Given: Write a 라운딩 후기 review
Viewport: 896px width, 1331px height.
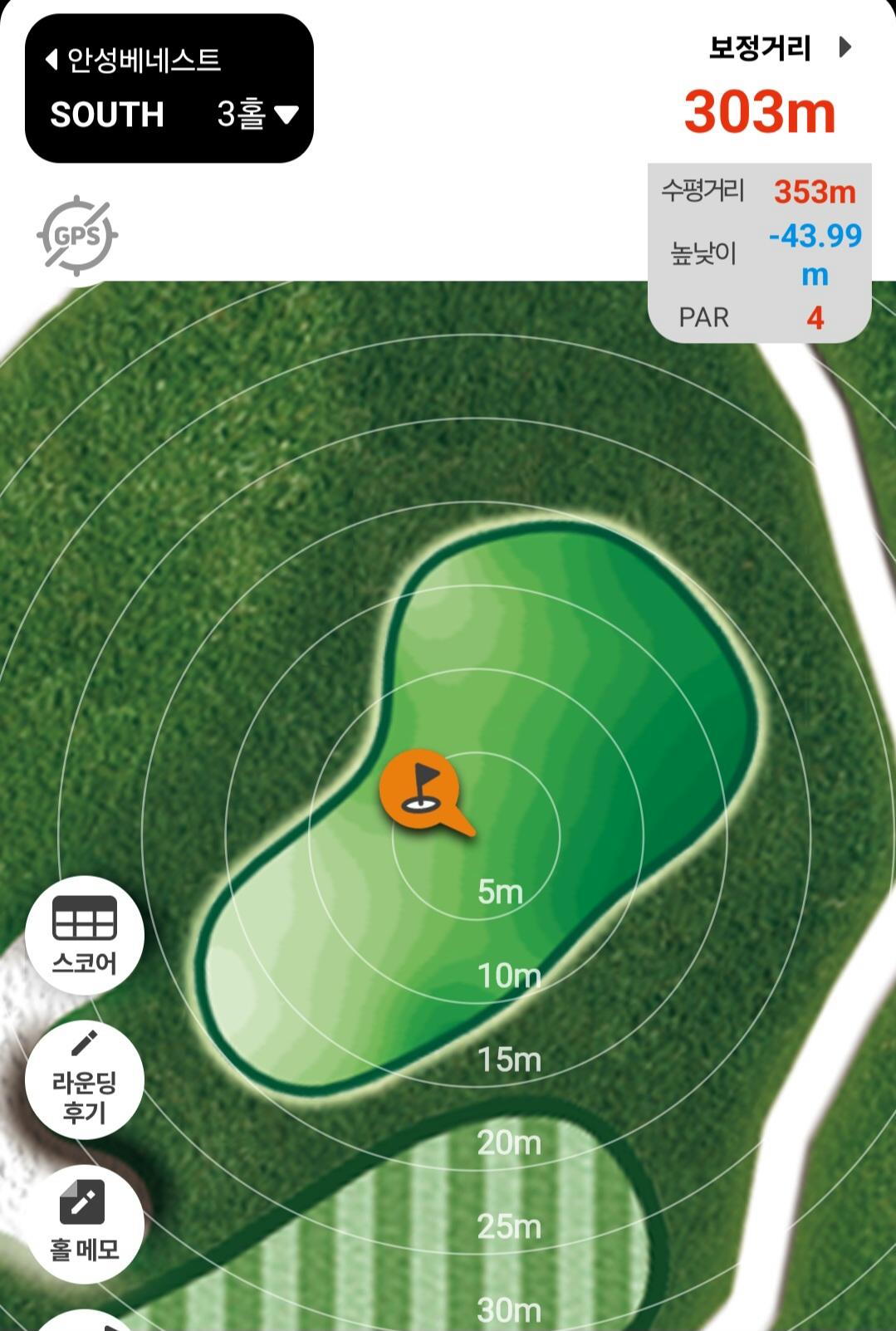Looking at the screenshot, I should 85,1079.
